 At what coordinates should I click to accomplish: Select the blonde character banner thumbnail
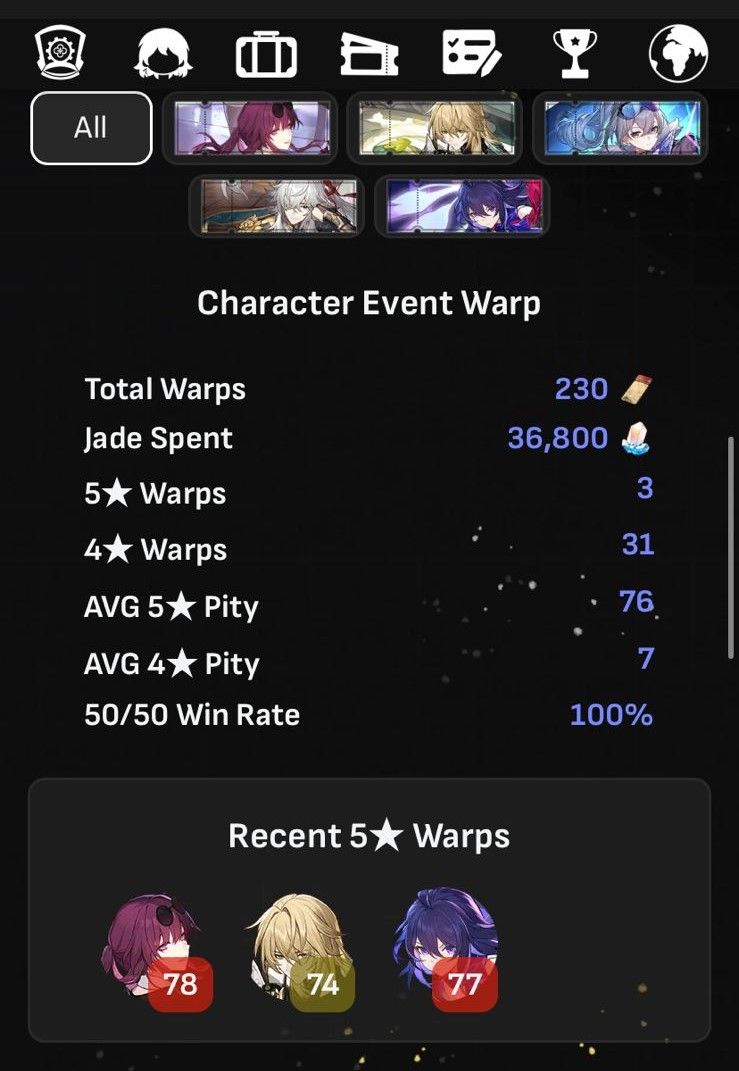point(435,128)
